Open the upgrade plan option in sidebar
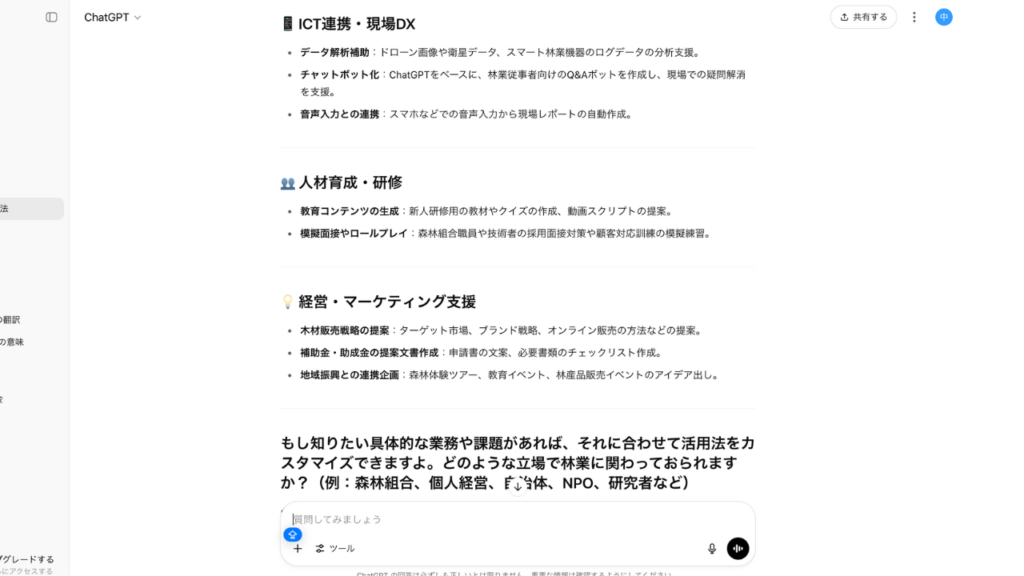The image size is (1024, 576). 27,560
